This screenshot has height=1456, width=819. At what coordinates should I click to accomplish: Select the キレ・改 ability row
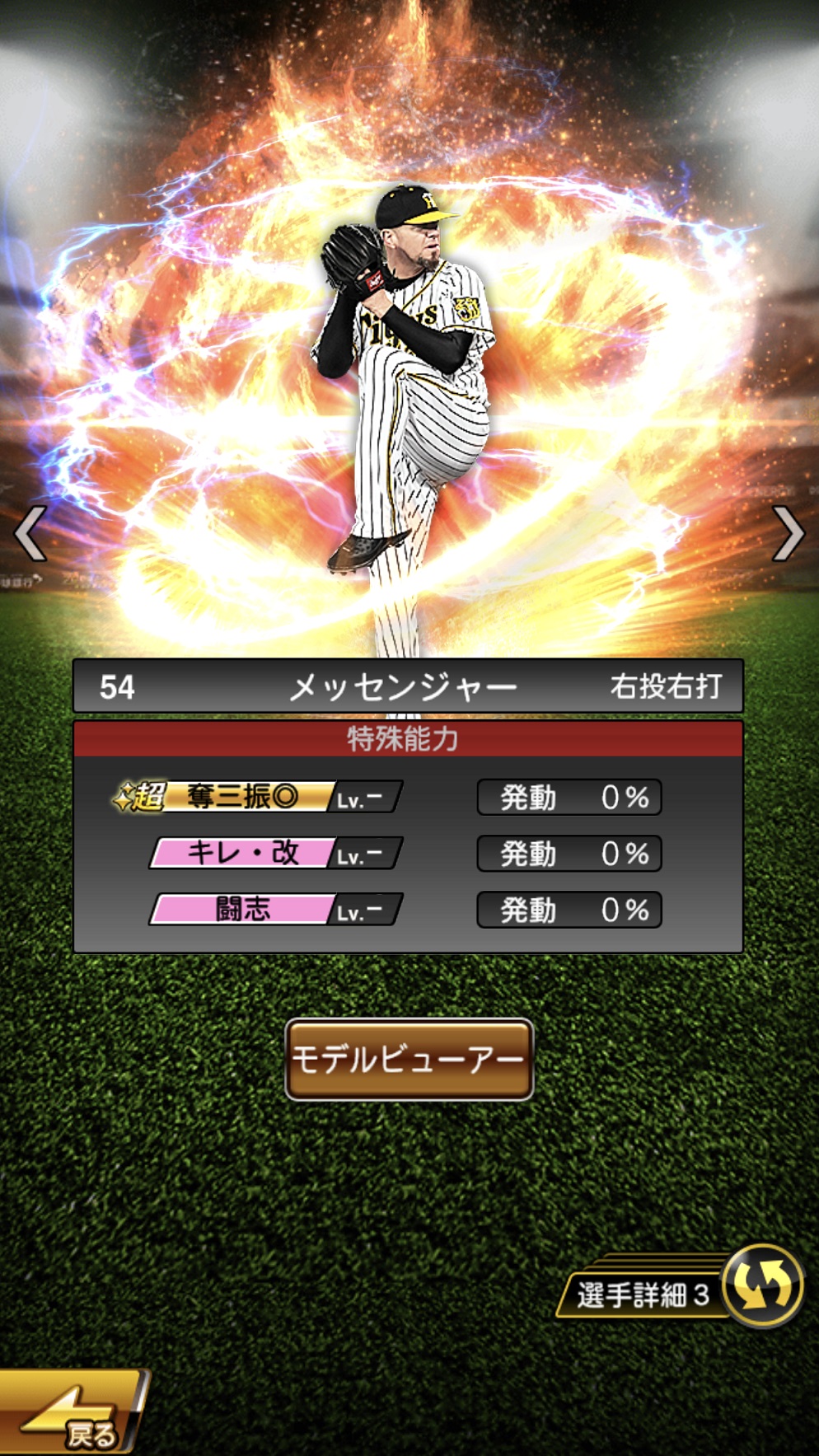275,854
